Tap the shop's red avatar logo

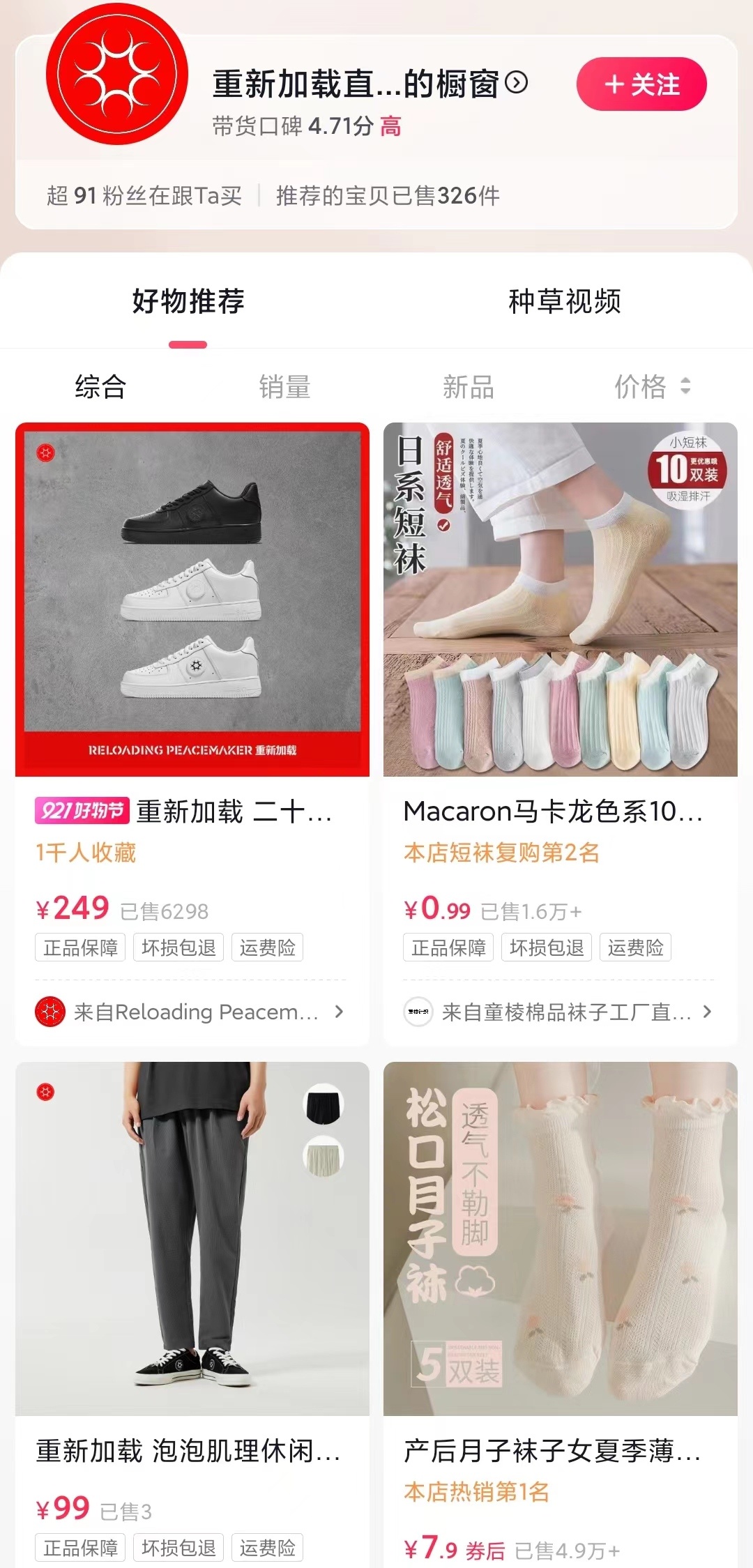point(117,73)
